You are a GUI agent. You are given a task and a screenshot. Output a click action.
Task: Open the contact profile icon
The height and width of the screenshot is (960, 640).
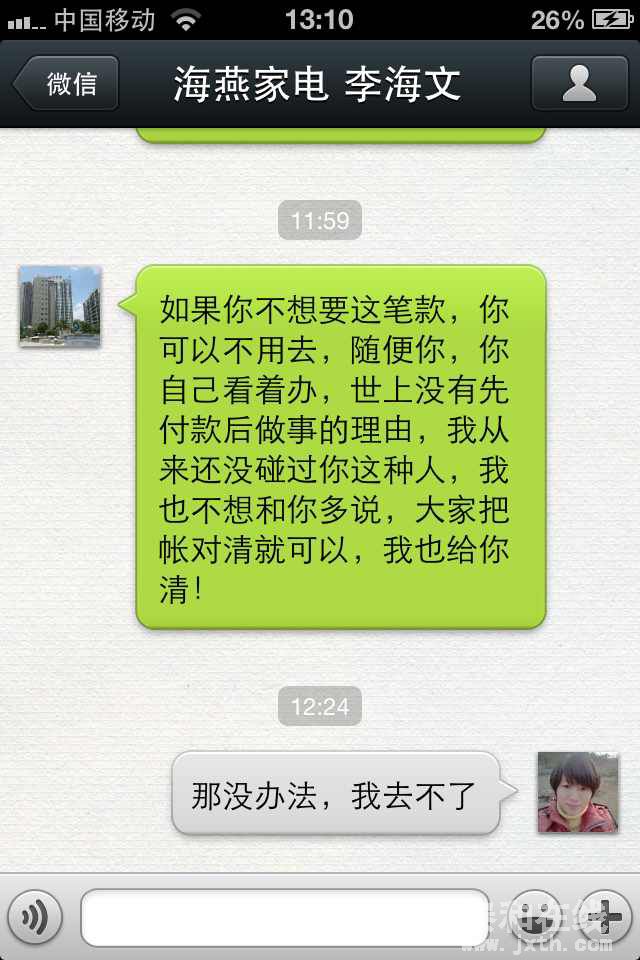coord(579,83)
